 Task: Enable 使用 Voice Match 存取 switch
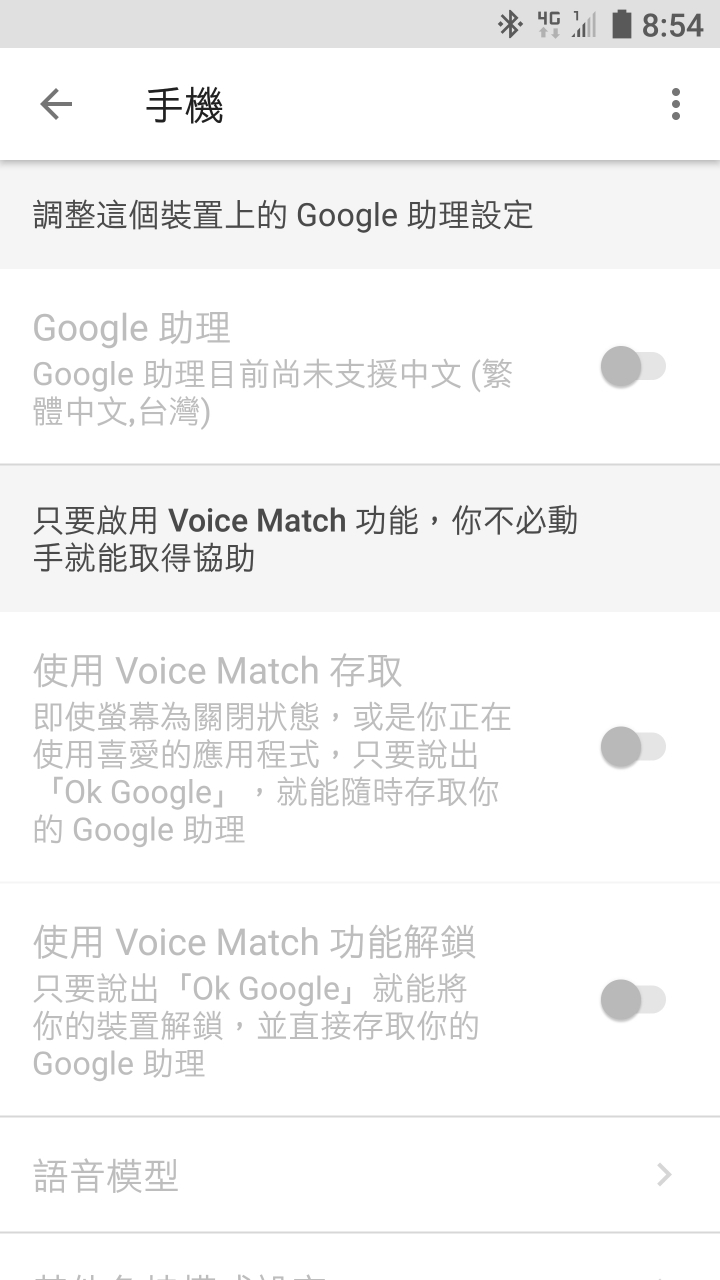pyautogui.click(x=633, y=747)
